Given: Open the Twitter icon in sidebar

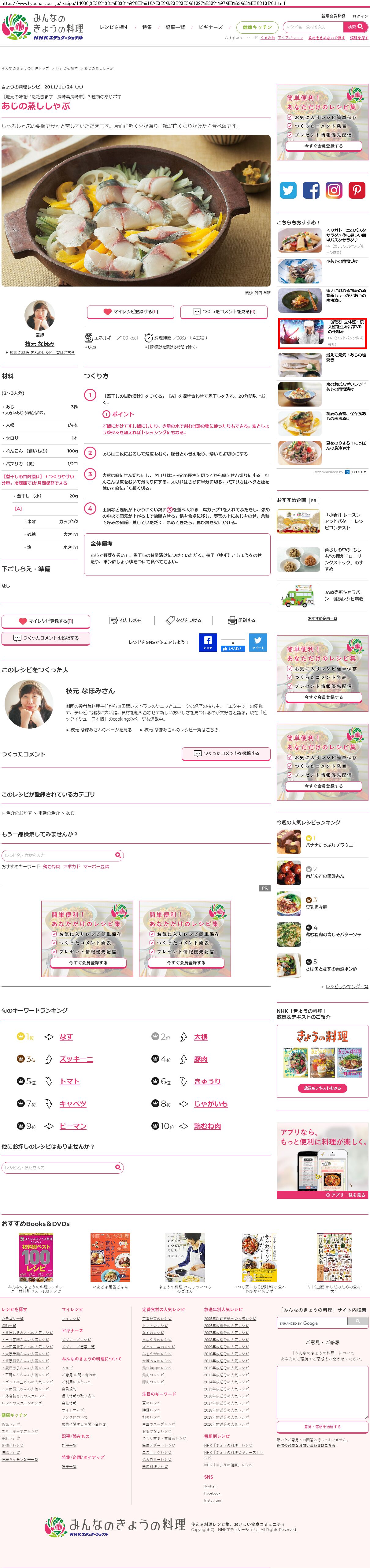Looking at the screenshot, I should coord(288,190).
